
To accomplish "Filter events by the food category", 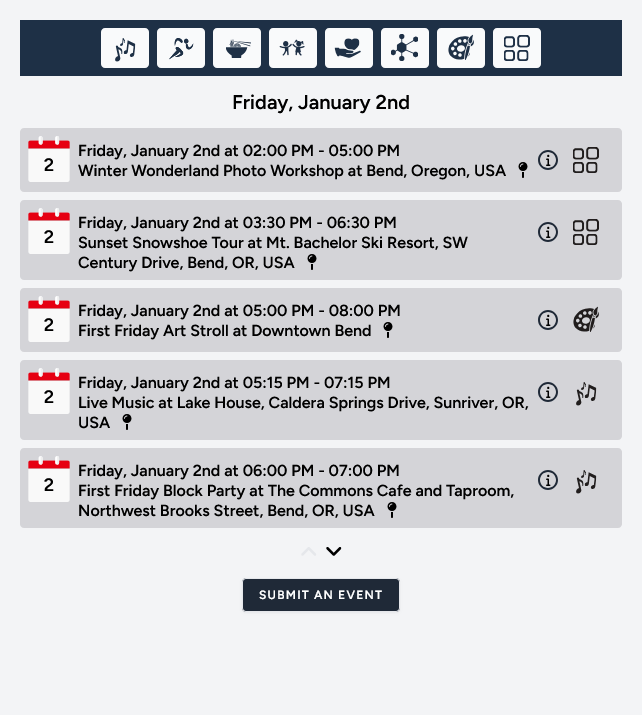I will 237,48.
